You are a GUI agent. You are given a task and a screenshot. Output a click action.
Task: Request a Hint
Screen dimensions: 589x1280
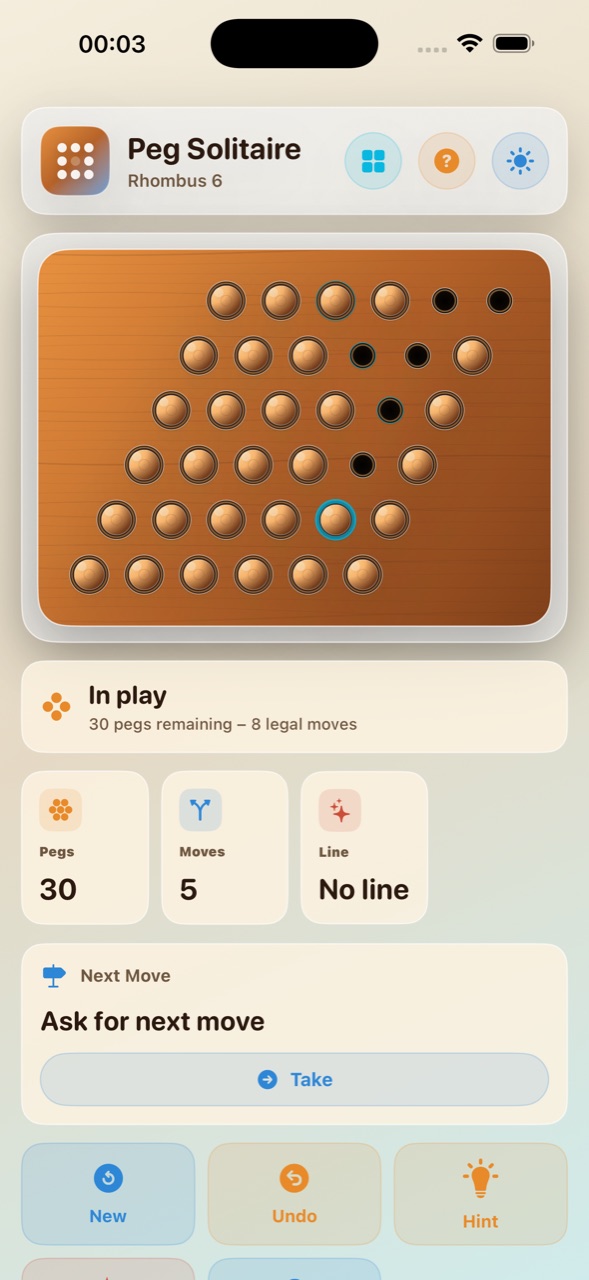point(480,1194)
